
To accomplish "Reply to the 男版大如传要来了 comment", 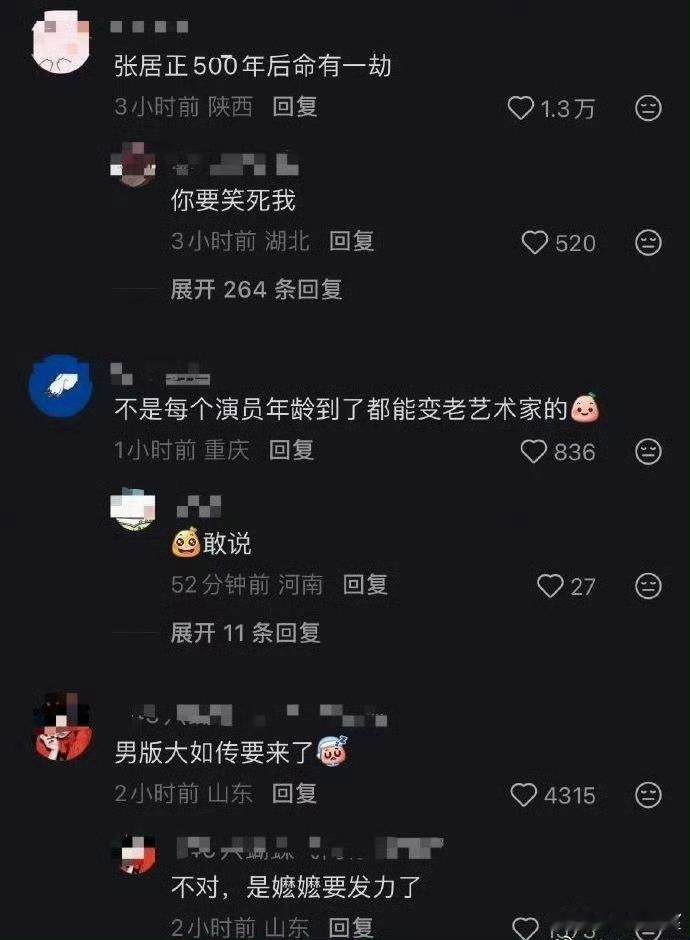I will click(295, 794).
